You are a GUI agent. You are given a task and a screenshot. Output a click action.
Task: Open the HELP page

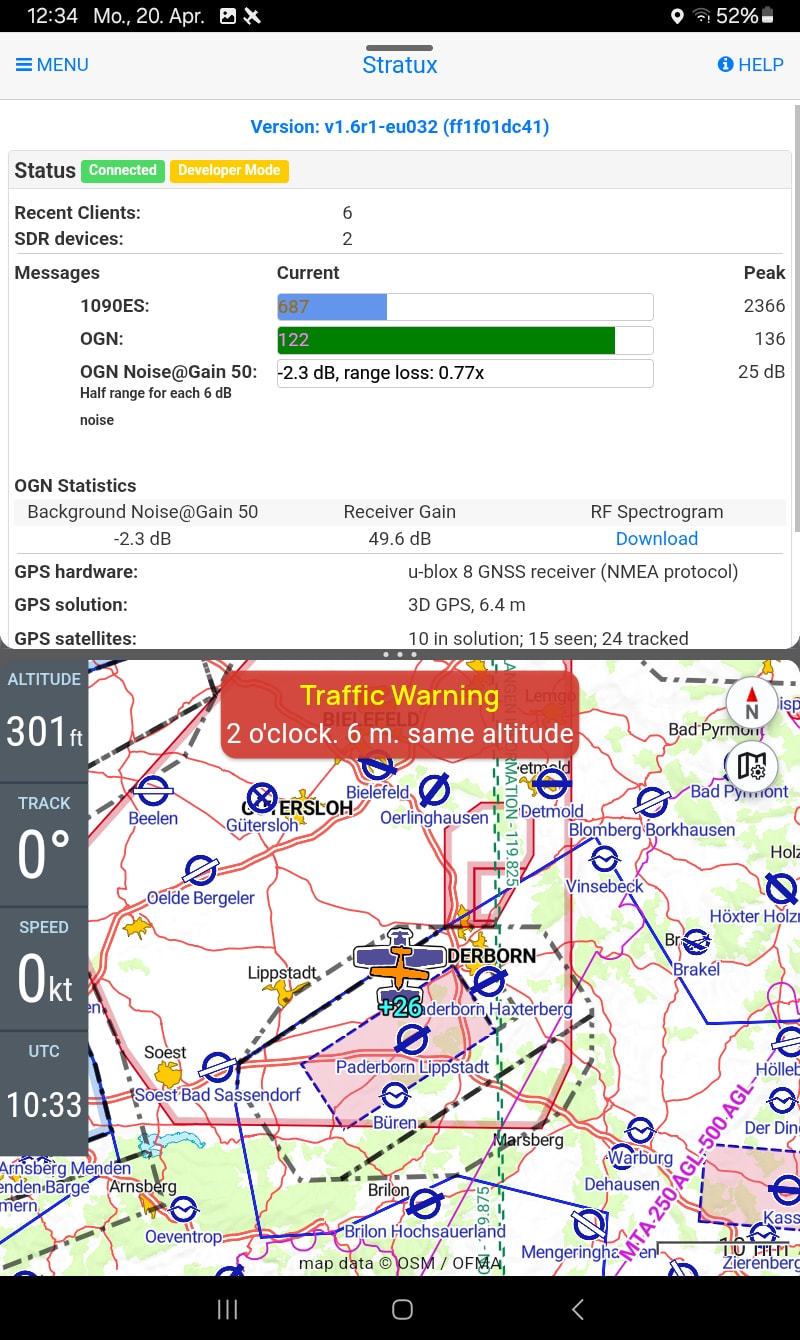coord(750,65)
